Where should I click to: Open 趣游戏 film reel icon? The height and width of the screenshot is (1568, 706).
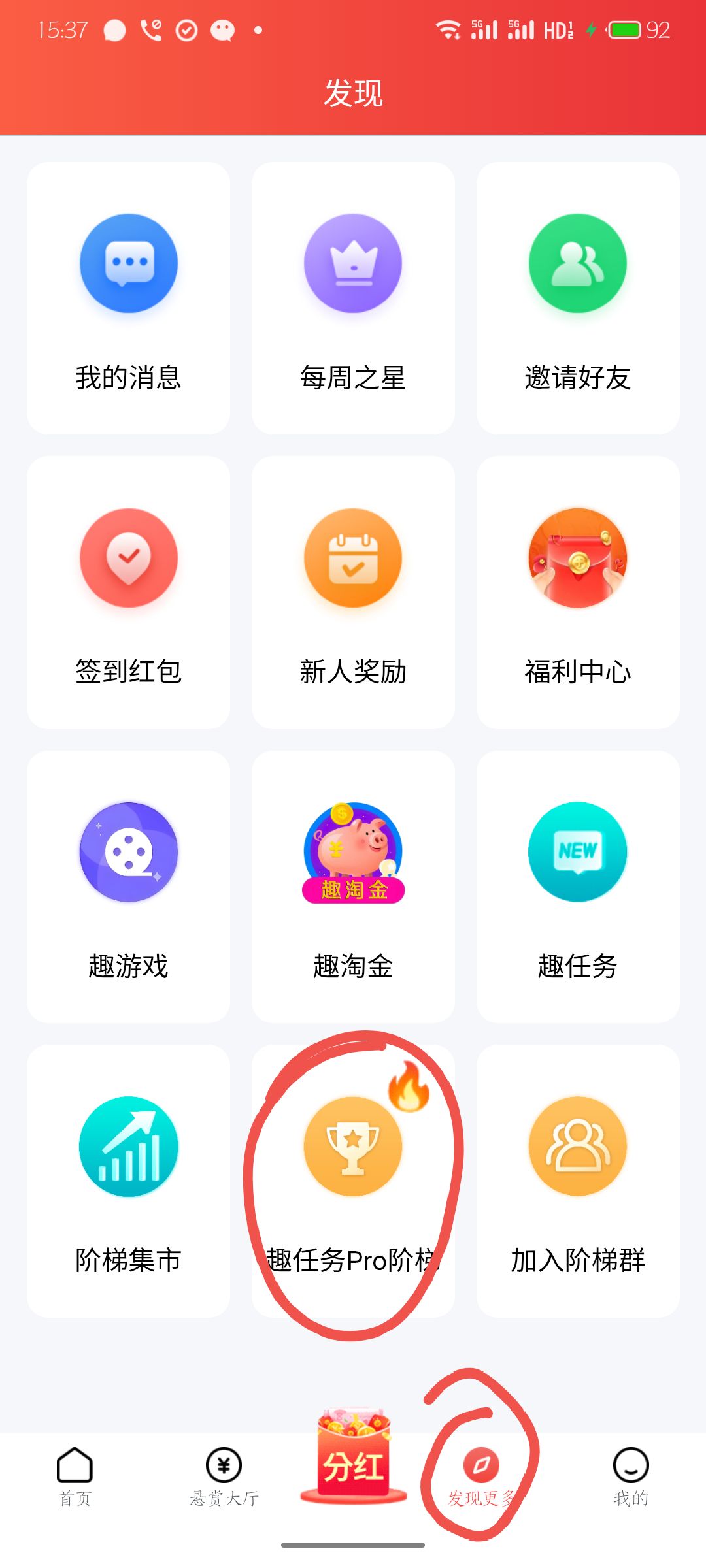[128, 851]
